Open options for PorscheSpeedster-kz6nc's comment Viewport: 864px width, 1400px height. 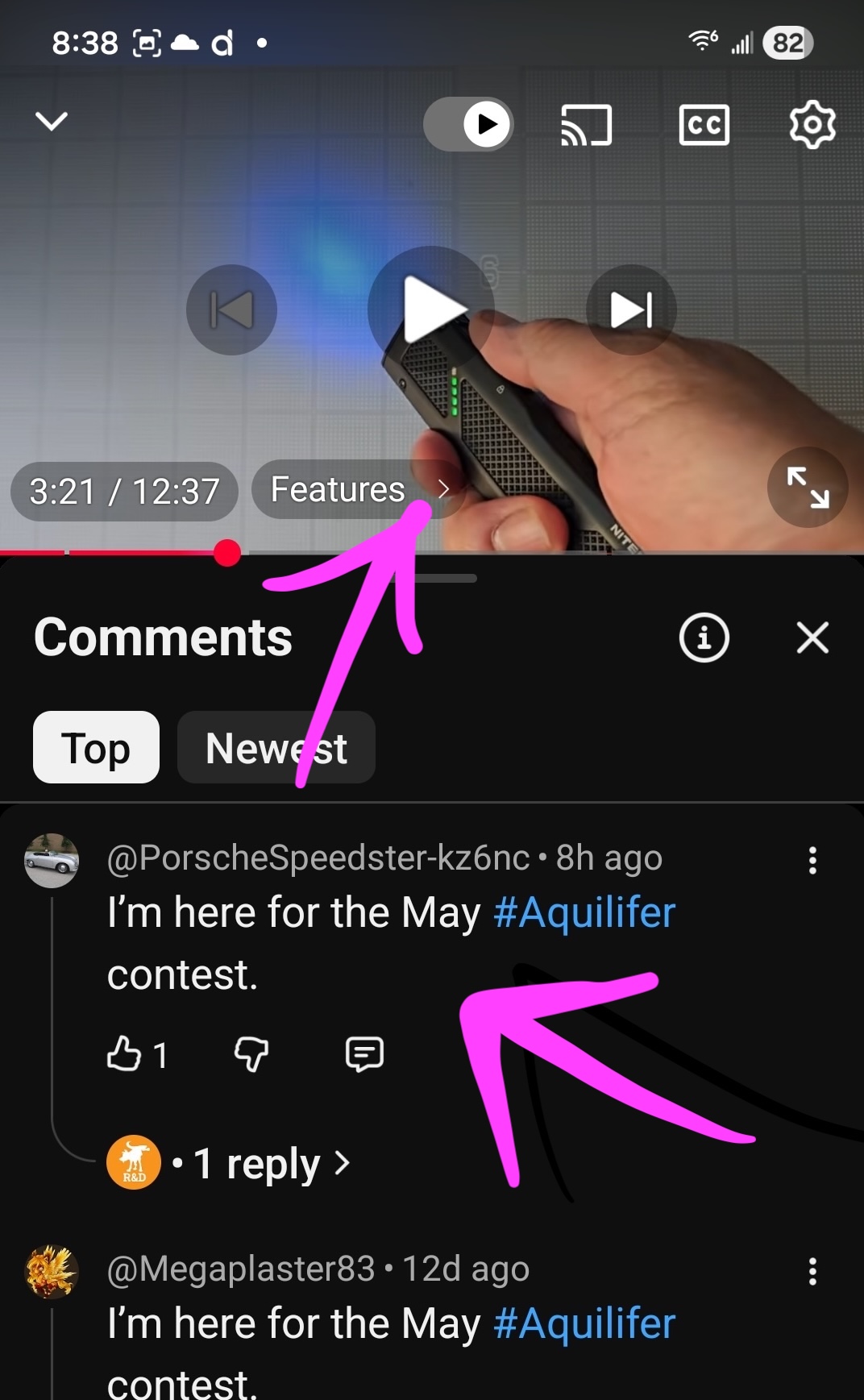(812, 860)
